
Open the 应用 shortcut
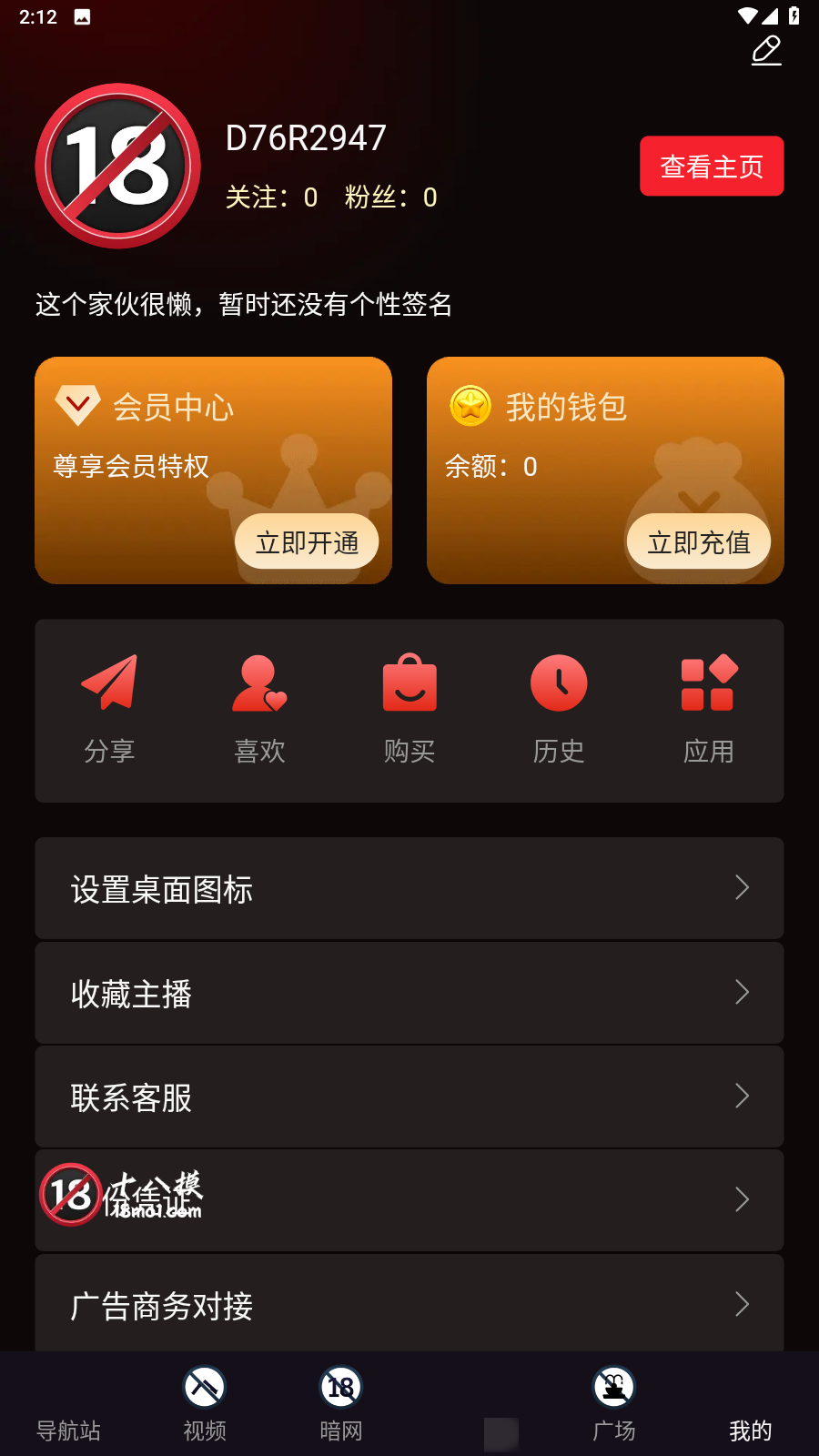(708, 710)
